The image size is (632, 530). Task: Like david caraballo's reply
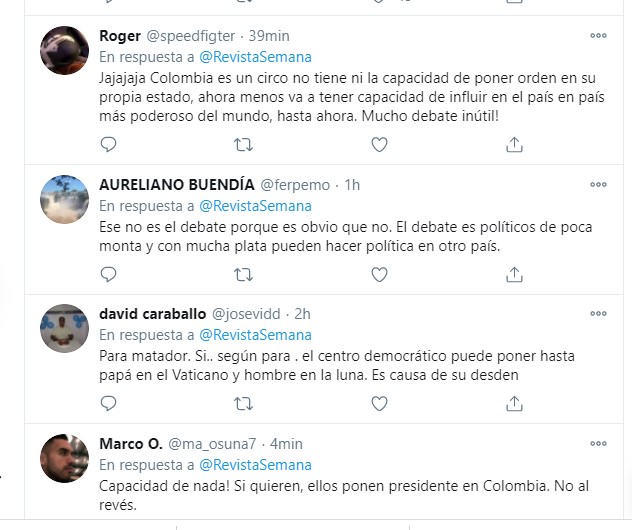point(379,404)
